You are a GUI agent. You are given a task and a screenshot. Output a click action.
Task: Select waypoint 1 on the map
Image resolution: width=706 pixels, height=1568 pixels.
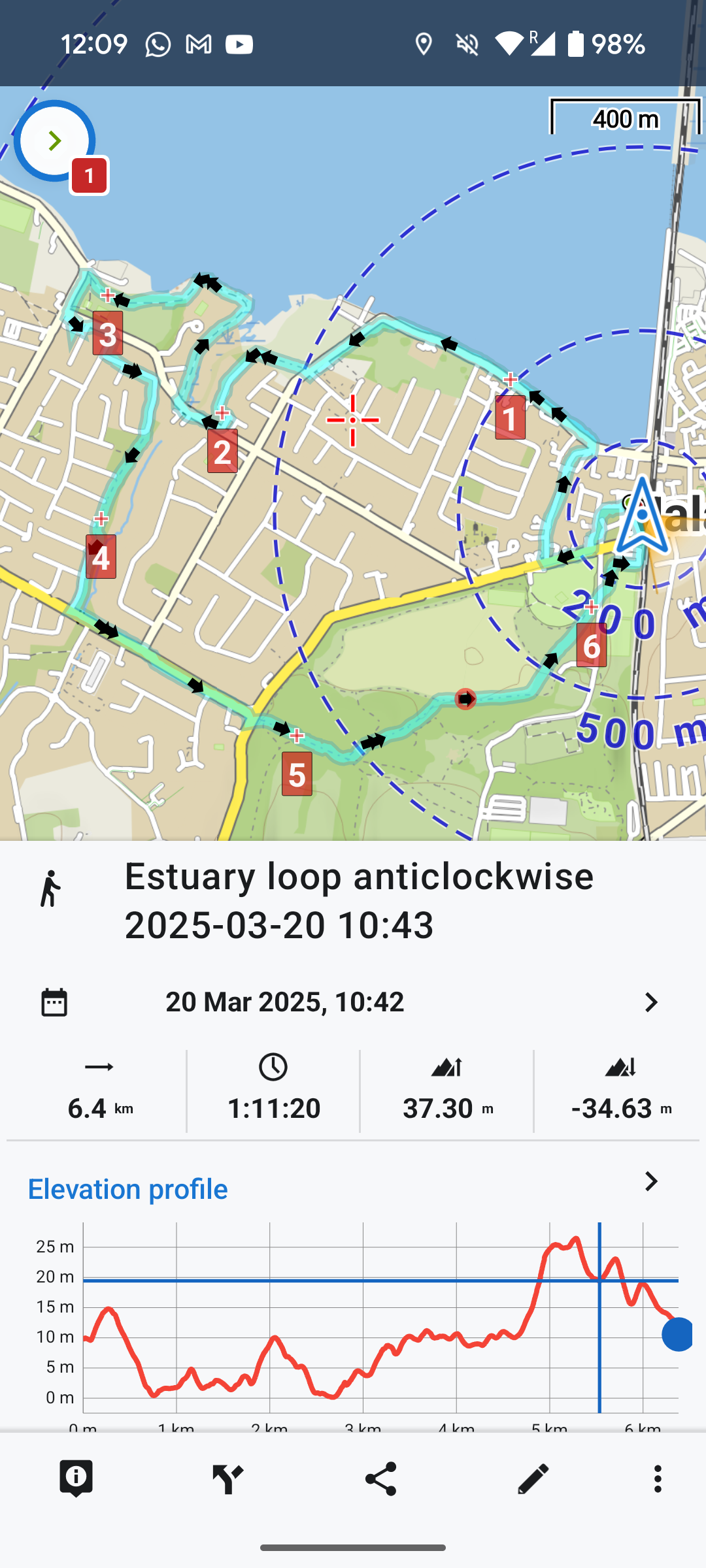[x=510, y=417]
